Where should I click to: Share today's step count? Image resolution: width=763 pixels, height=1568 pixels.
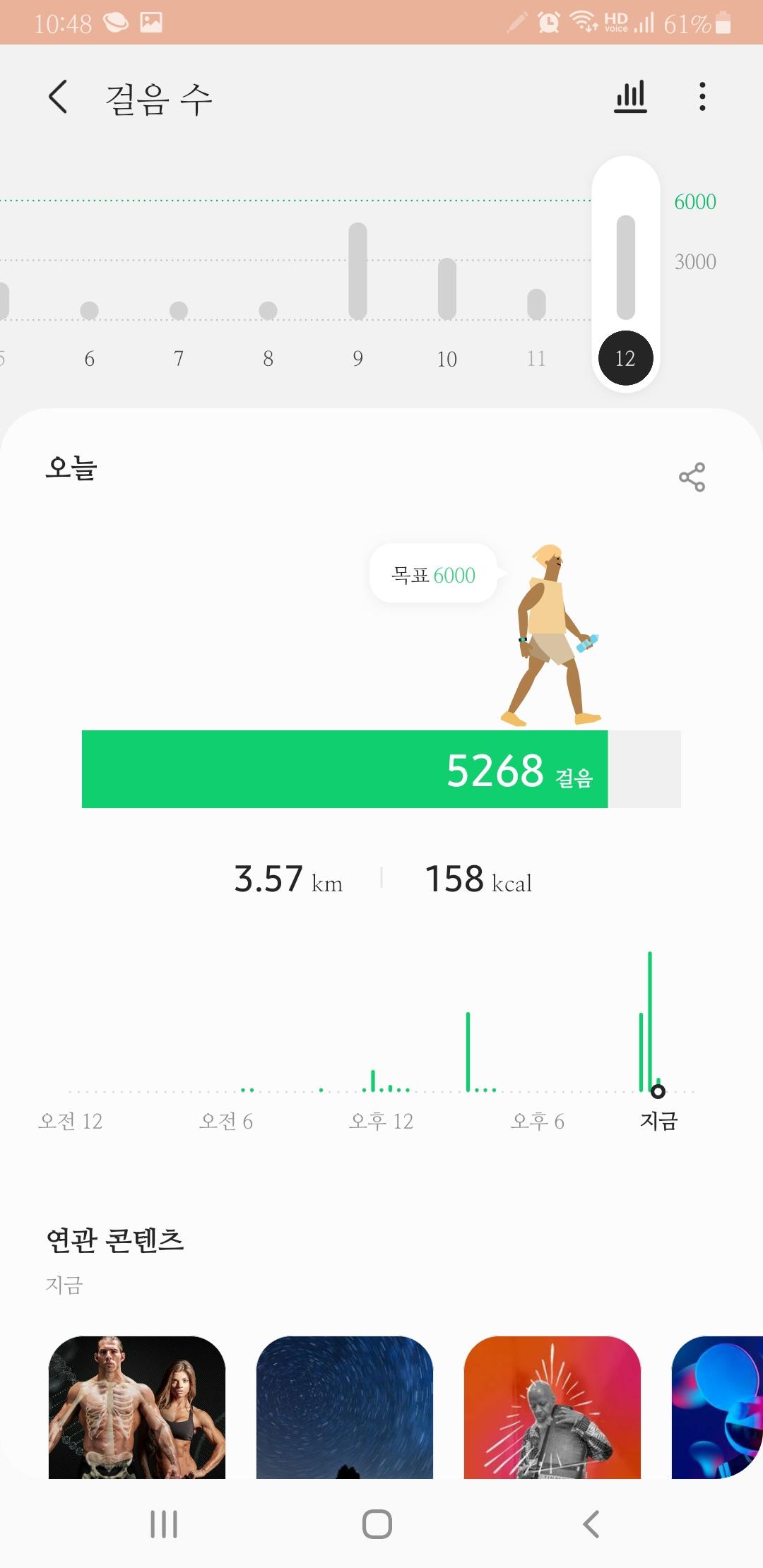(x=692, y=477)
